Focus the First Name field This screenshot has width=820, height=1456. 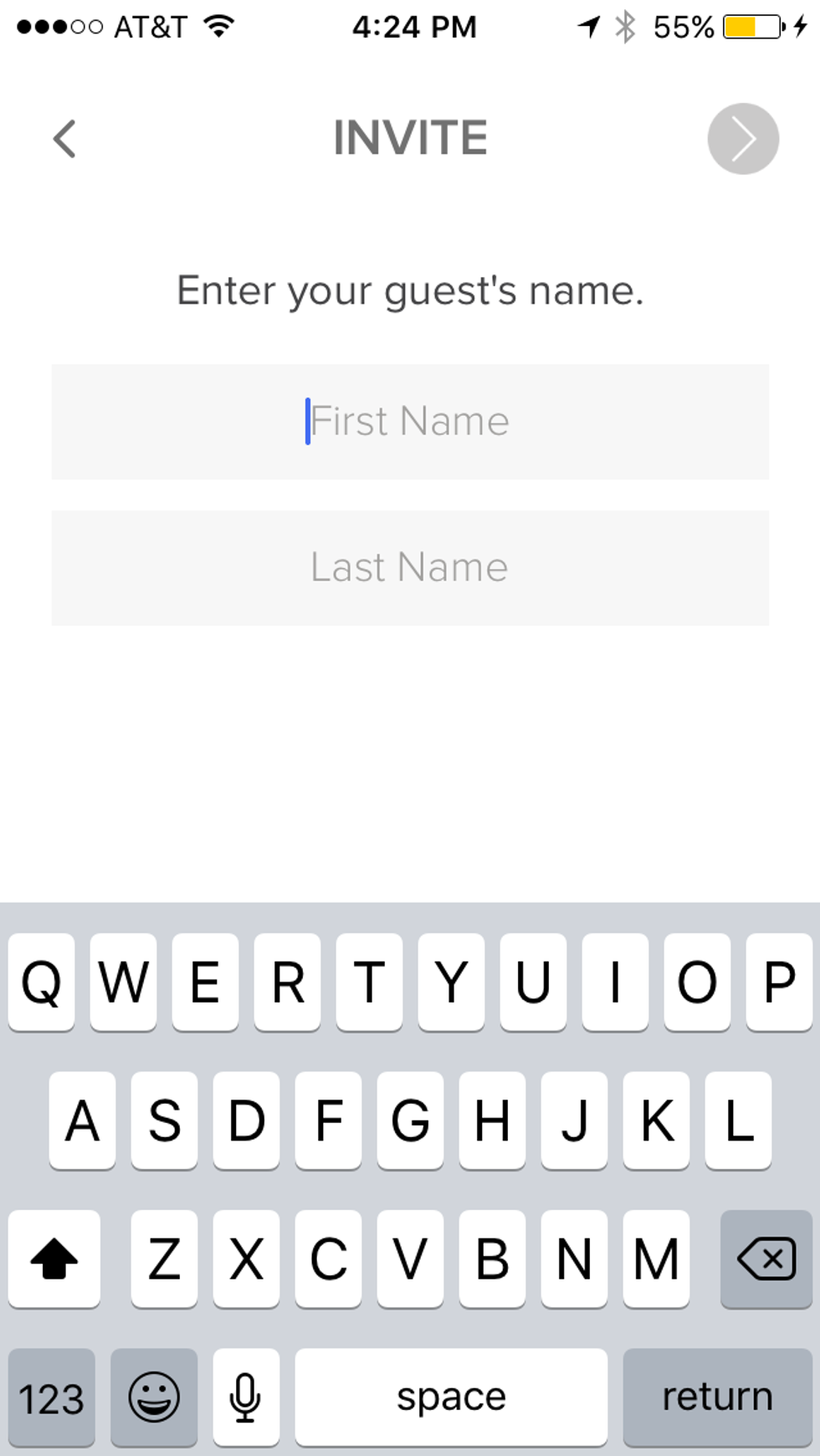[410, 422]
